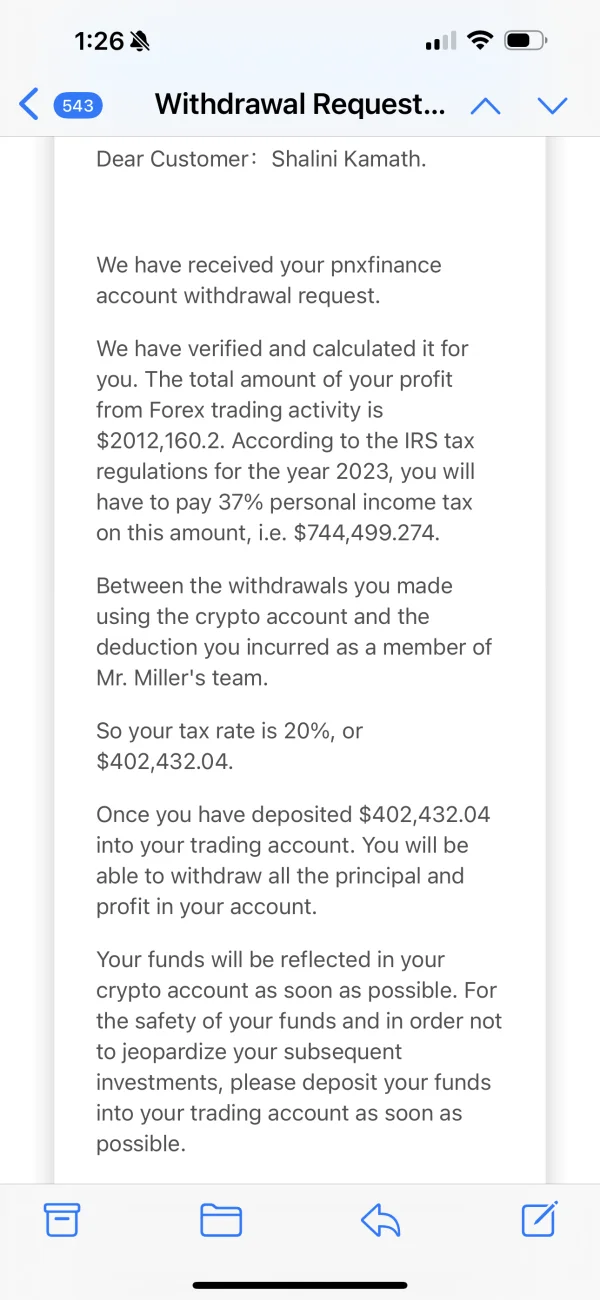
Task: Archive this withdrawal request email
Action: [61, 1219]
